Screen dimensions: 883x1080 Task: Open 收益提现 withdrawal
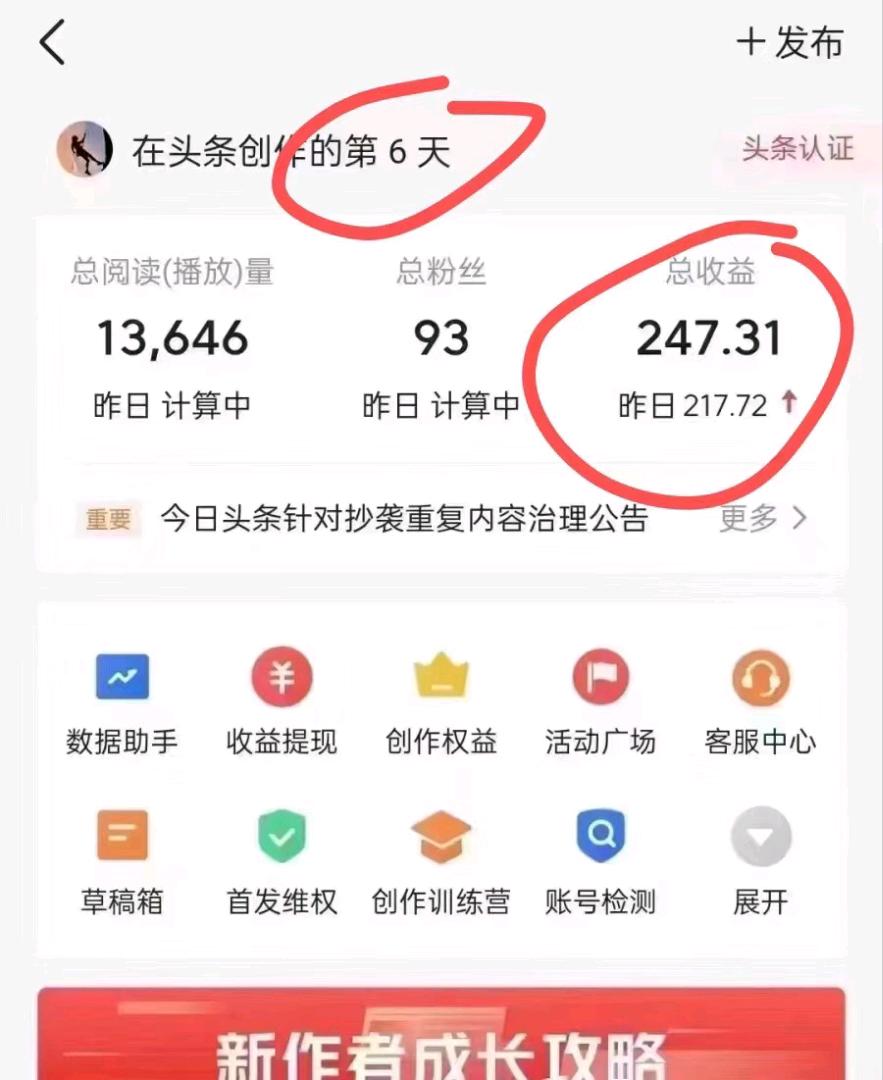point(282,702)
